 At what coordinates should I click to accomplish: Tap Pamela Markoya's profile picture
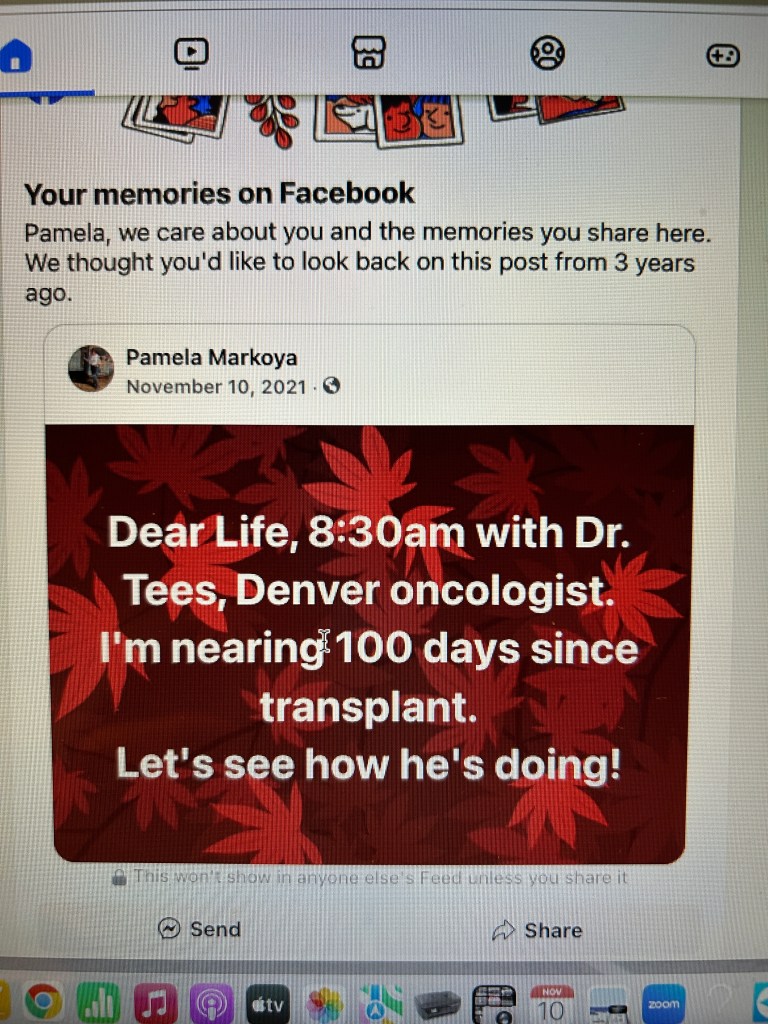[x=90, y=369]
